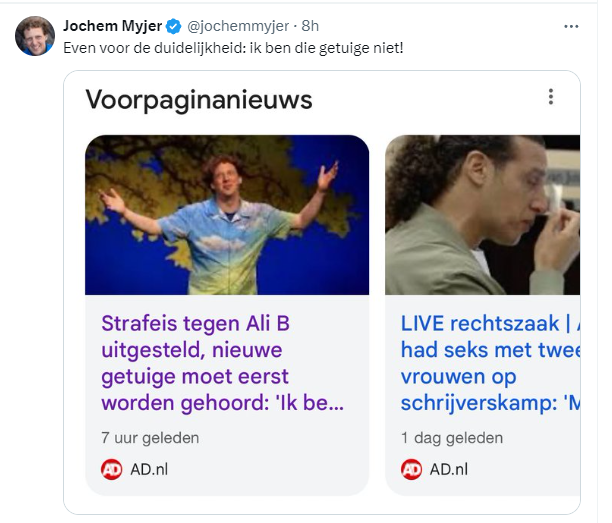This screenshot has width=612, height=523.
Task: Open the tweet's more options menu
Action: [x=571, y=26]
